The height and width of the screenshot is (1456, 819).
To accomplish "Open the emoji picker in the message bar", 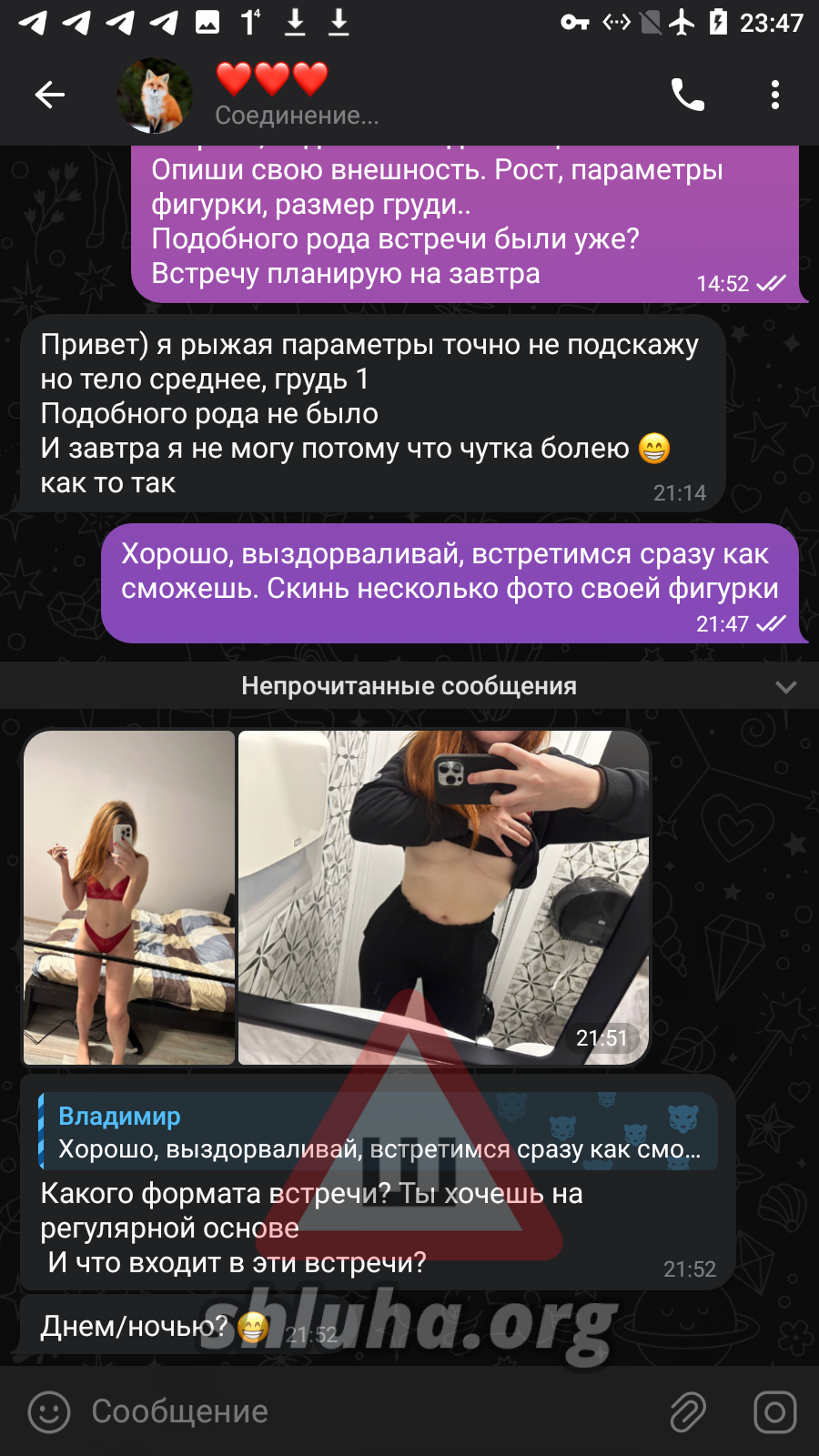I will click(x=49, y=1412).
